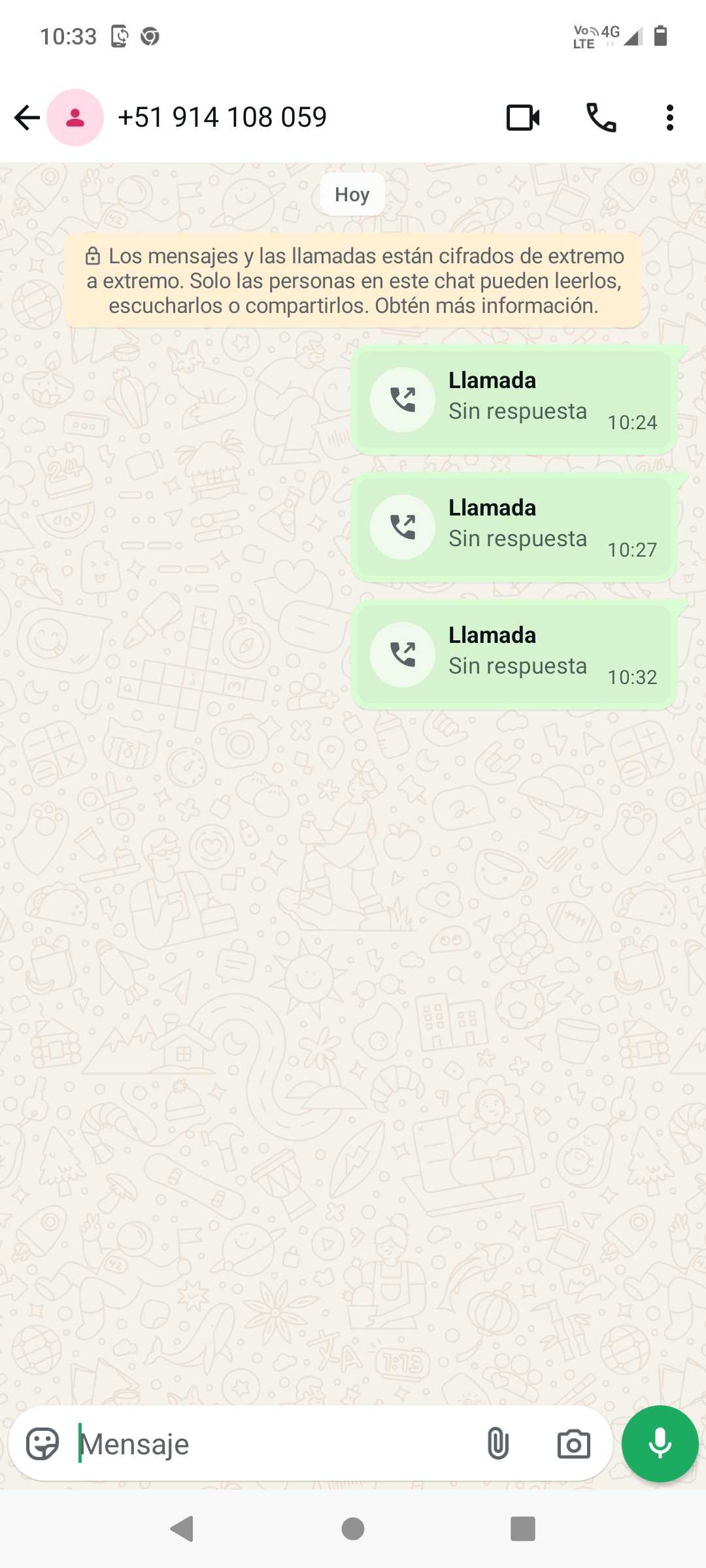Tap the unanswered call at 10:27

click(x=514, y=527)
